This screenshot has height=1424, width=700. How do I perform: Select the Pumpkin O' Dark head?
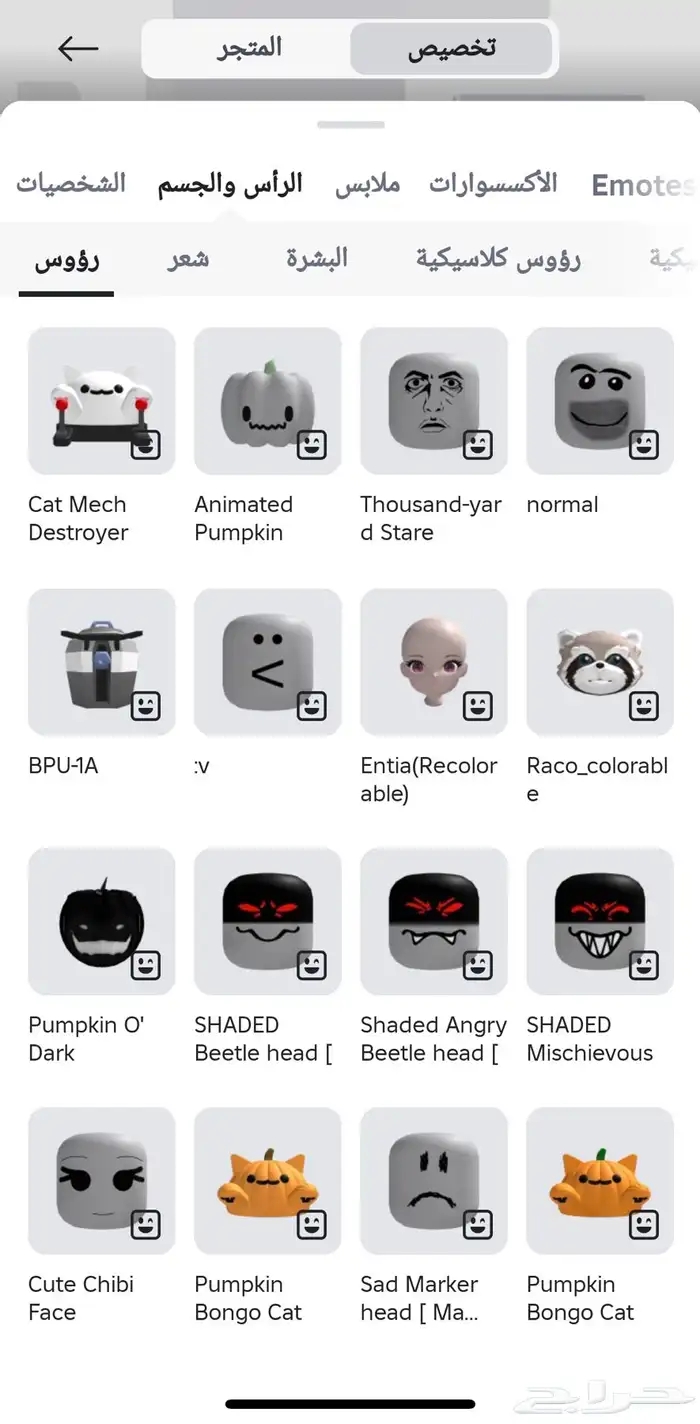pos(101,921)
